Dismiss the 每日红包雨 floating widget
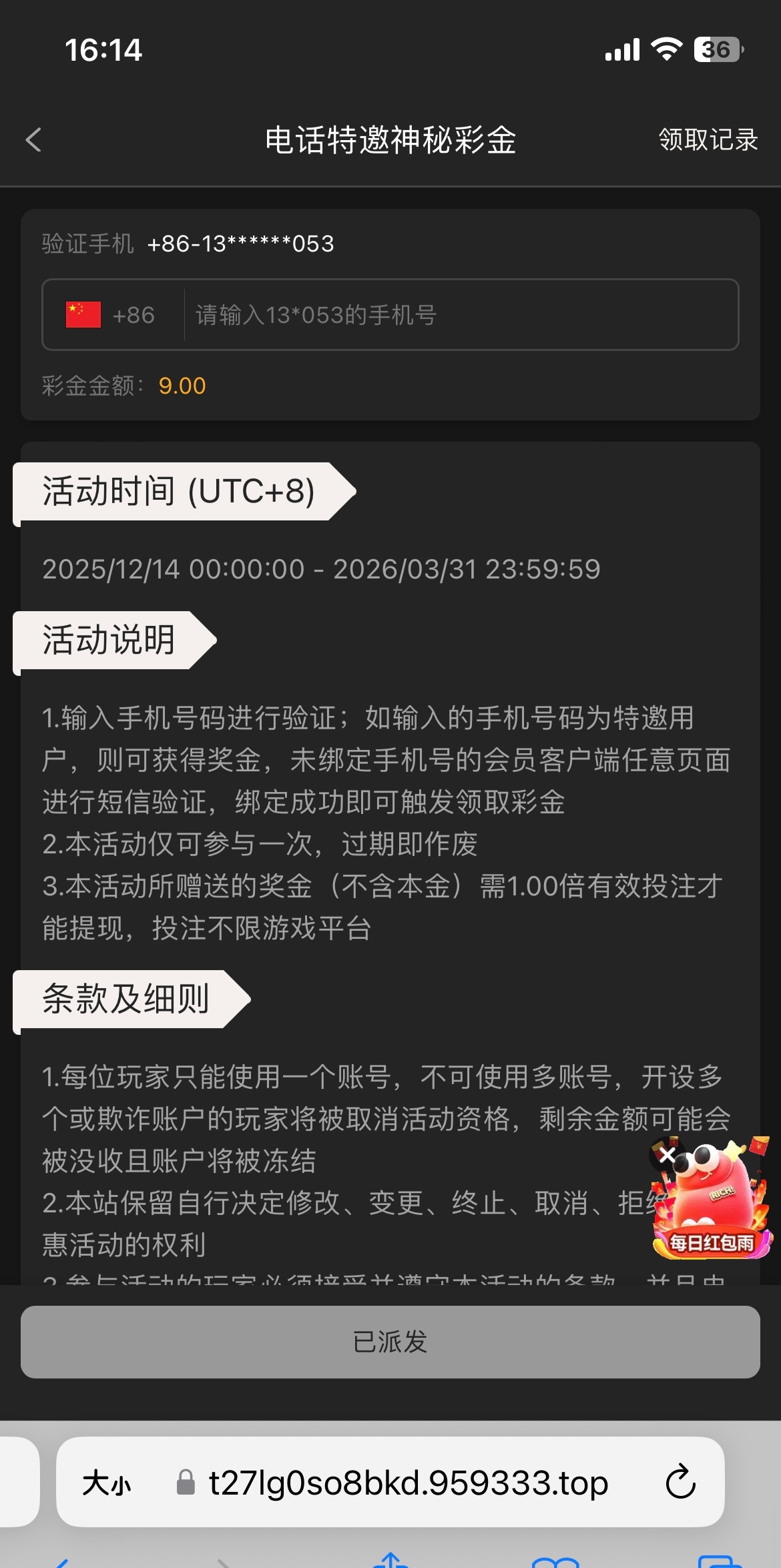Screen dimensions: 781x1568 pos(666,1155)
